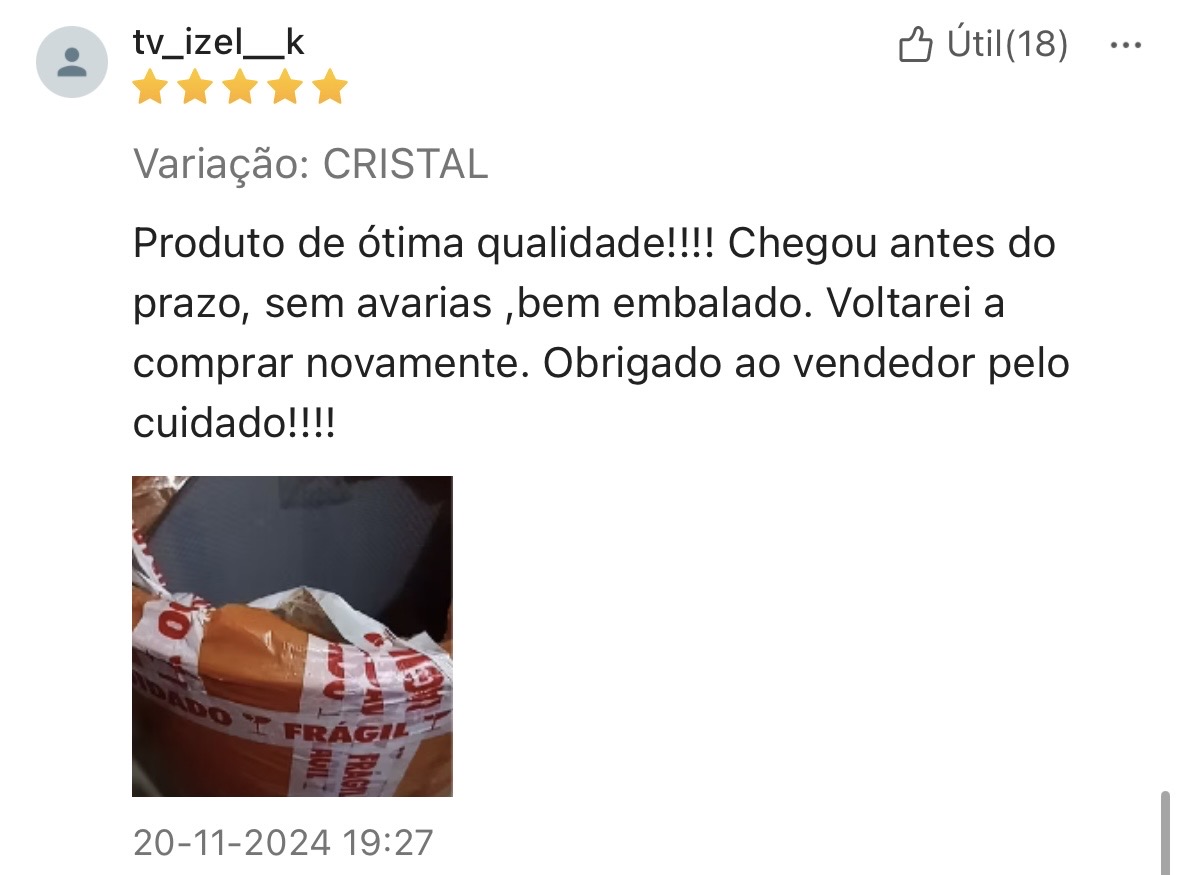Screen dimensions: 1179x875
Task: Open the review's package photo
Action: coord(292,636)
